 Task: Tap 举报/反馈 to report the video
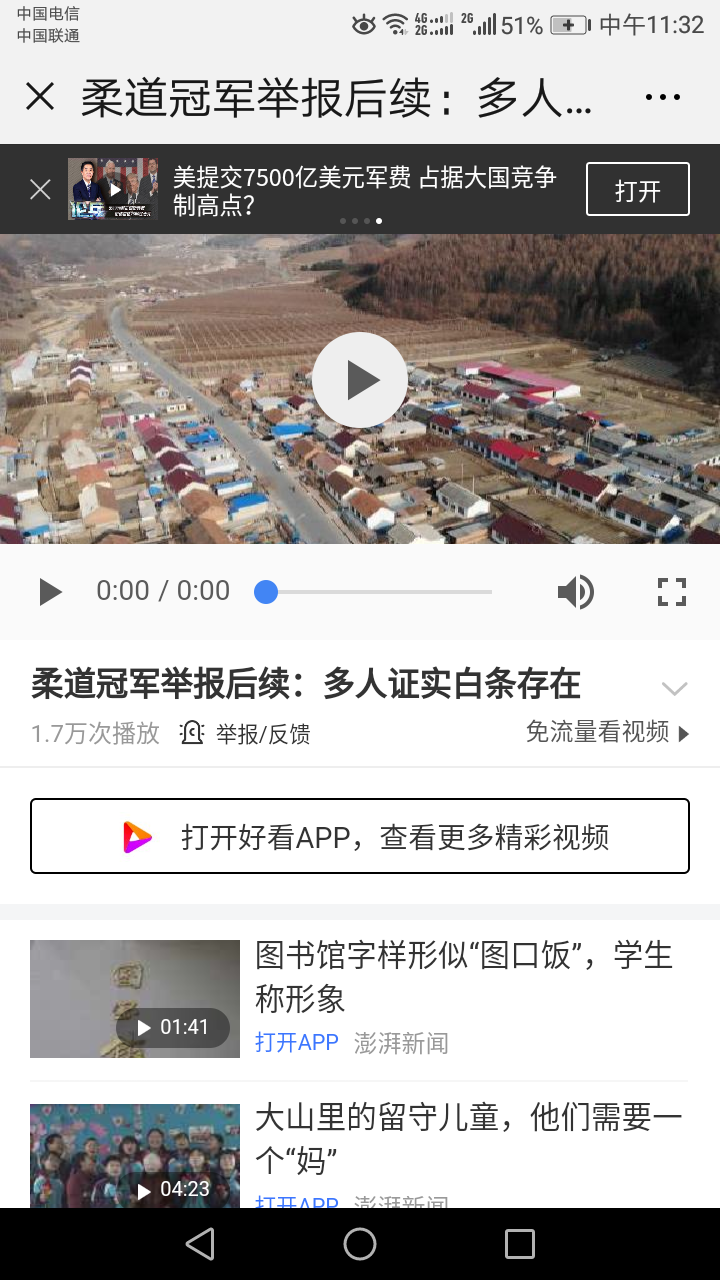(246, 734)
